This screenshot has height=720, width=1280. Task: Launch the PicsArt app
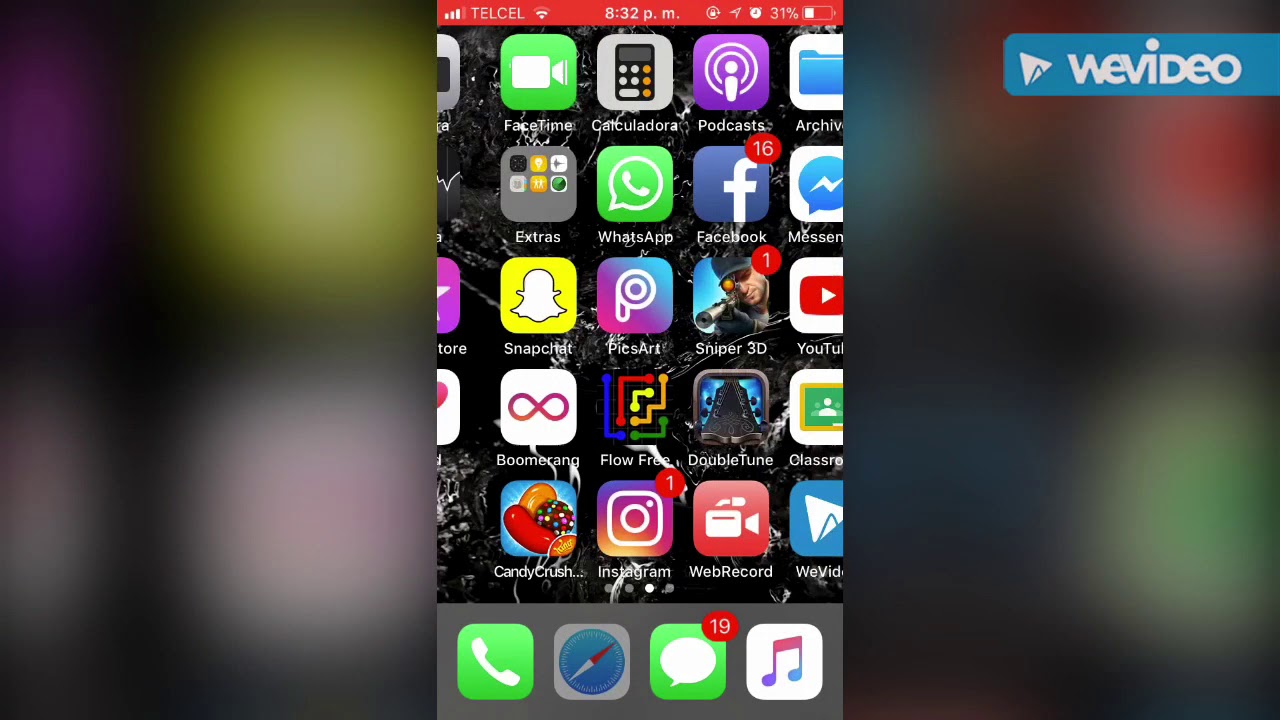point(634,296)
